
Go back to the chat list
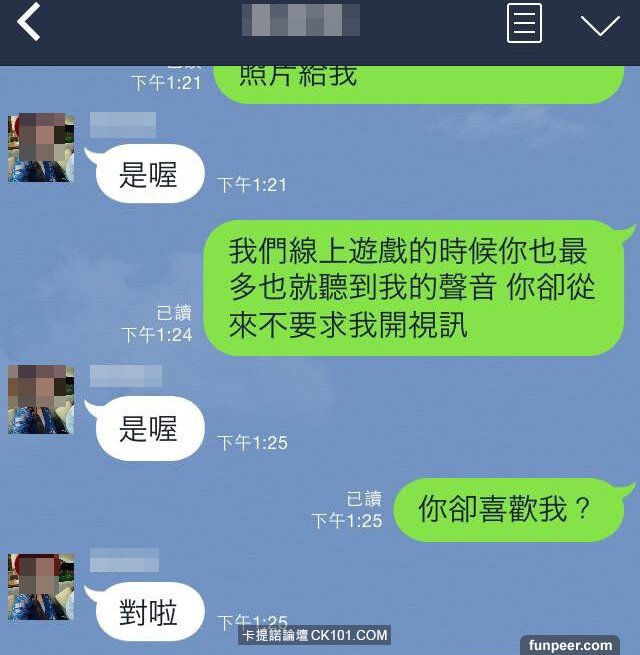[x=29, y=22]
